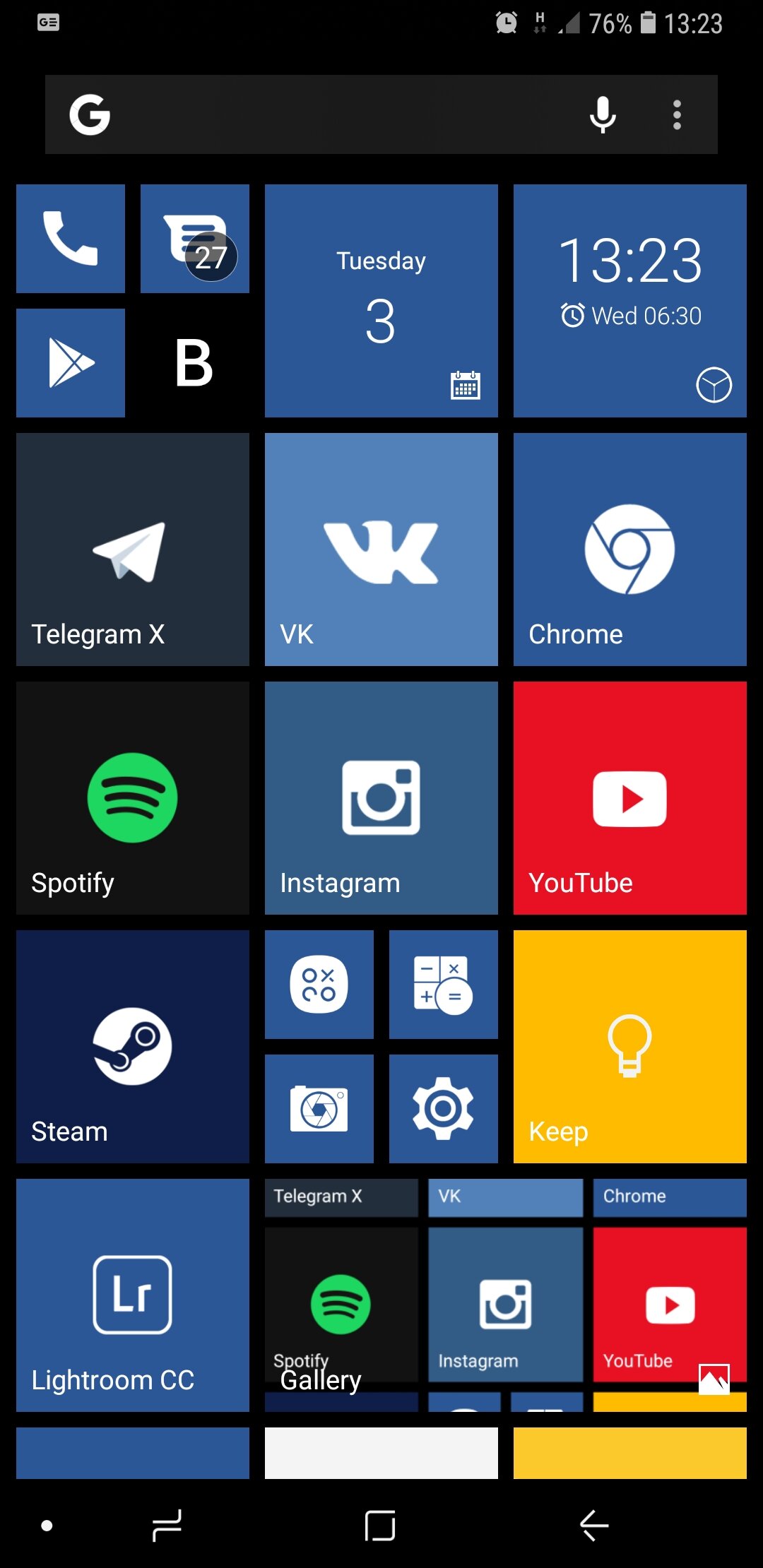The height and width of the screenshot is (1568, 763).
Task: Start a Google voice search
Action: click(x=603, y=114)
